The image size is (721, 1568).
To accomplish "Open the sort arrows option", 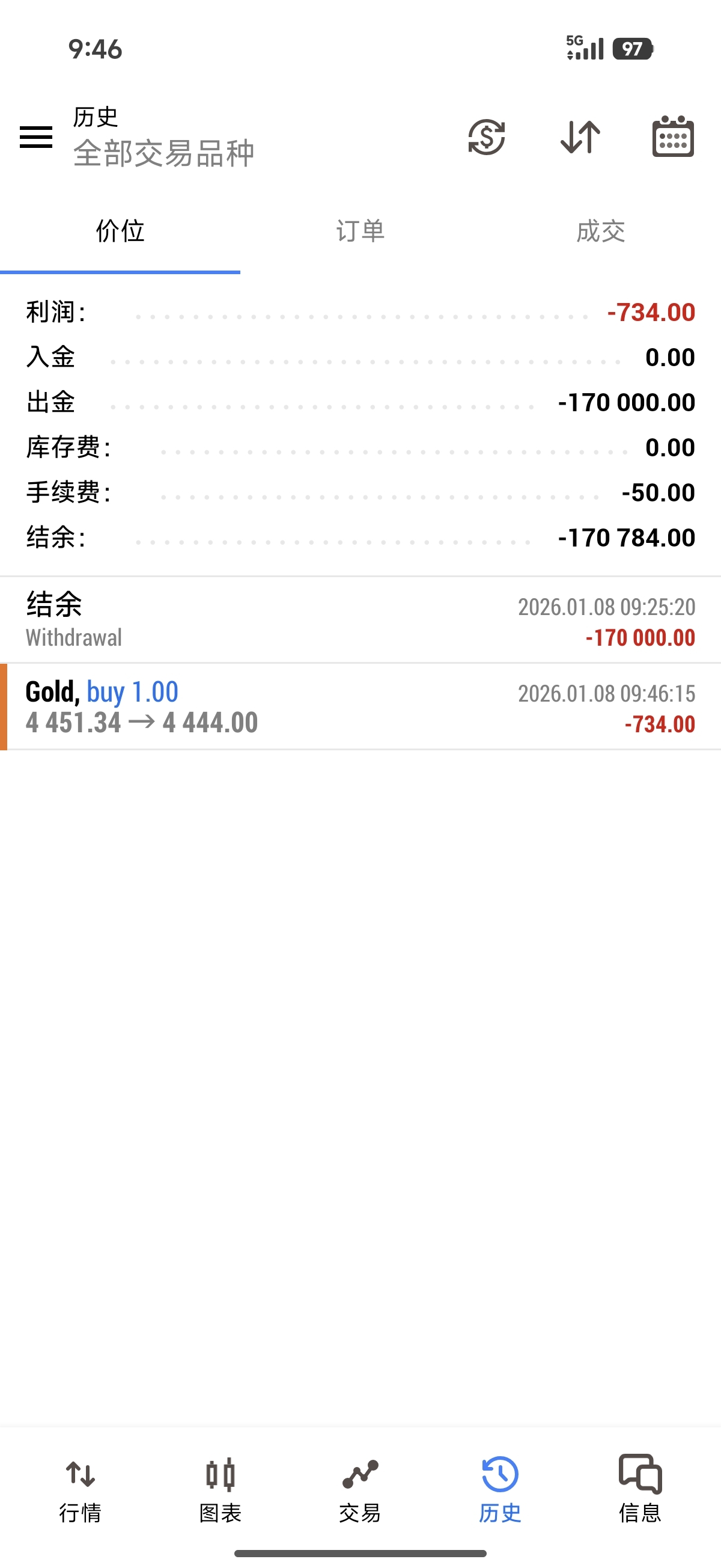I will tap(580, 136).
